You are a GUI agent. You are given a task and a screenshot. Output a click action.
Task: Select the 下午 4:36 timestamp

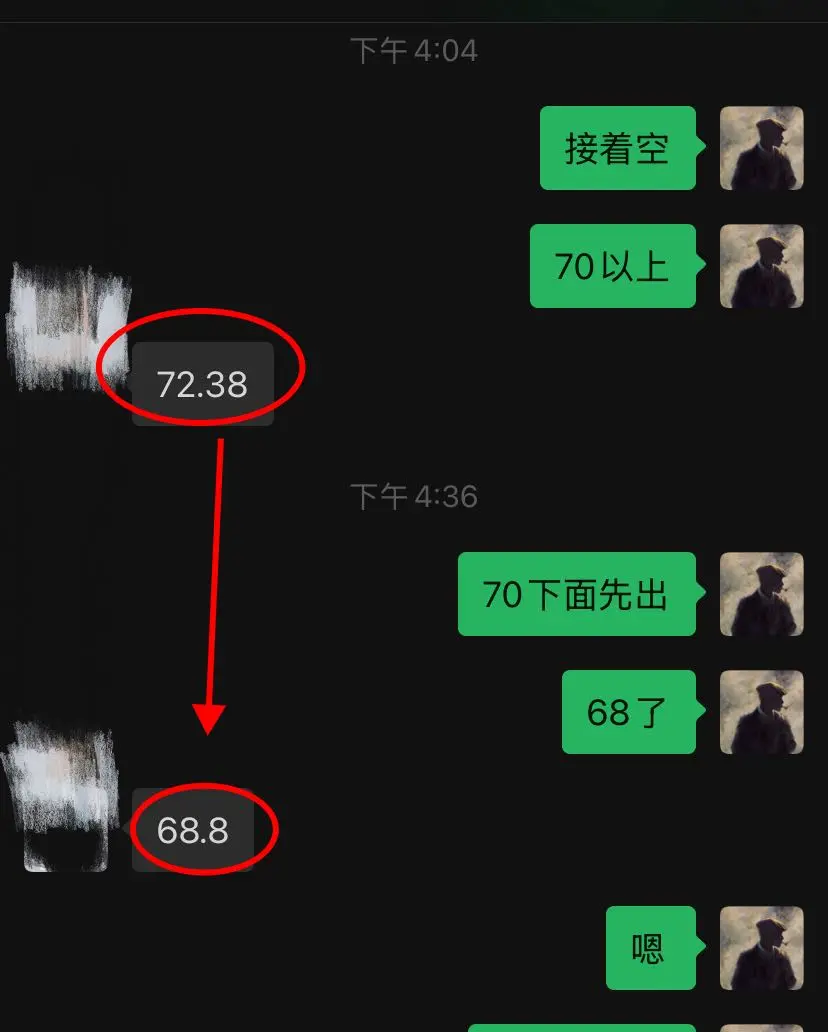[x=413, y=495]
